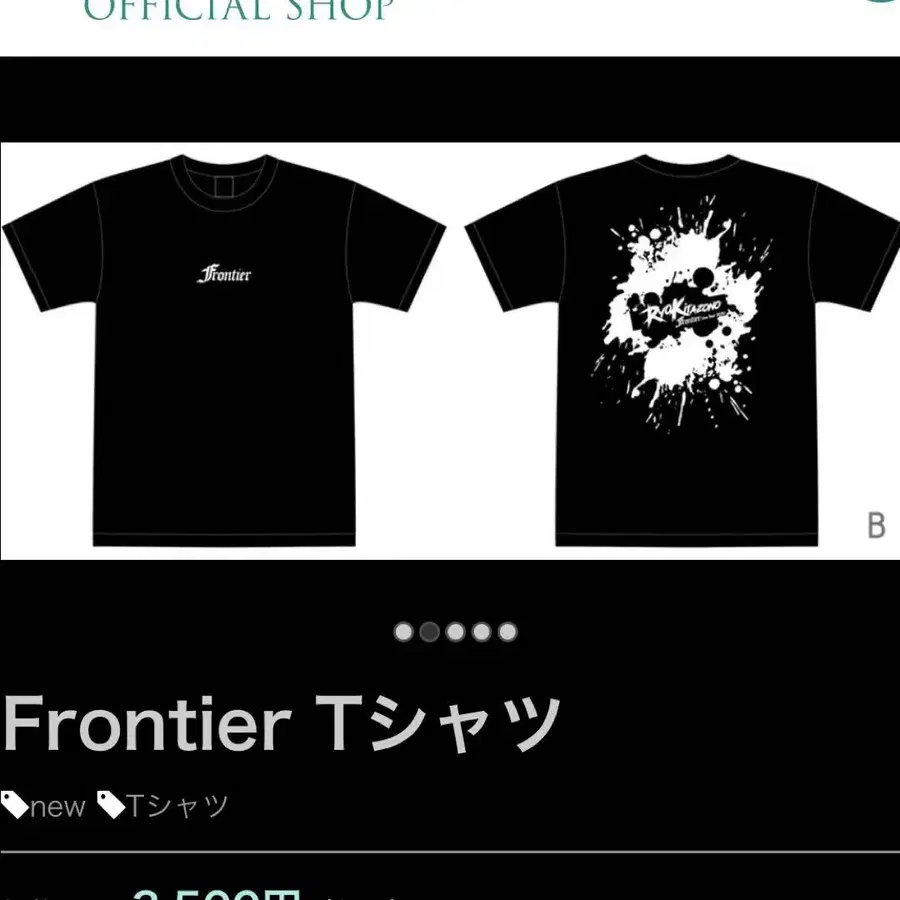Go to the last carousel image dot
The width and height of the screenshot is (900, 900).
point(508,632)
